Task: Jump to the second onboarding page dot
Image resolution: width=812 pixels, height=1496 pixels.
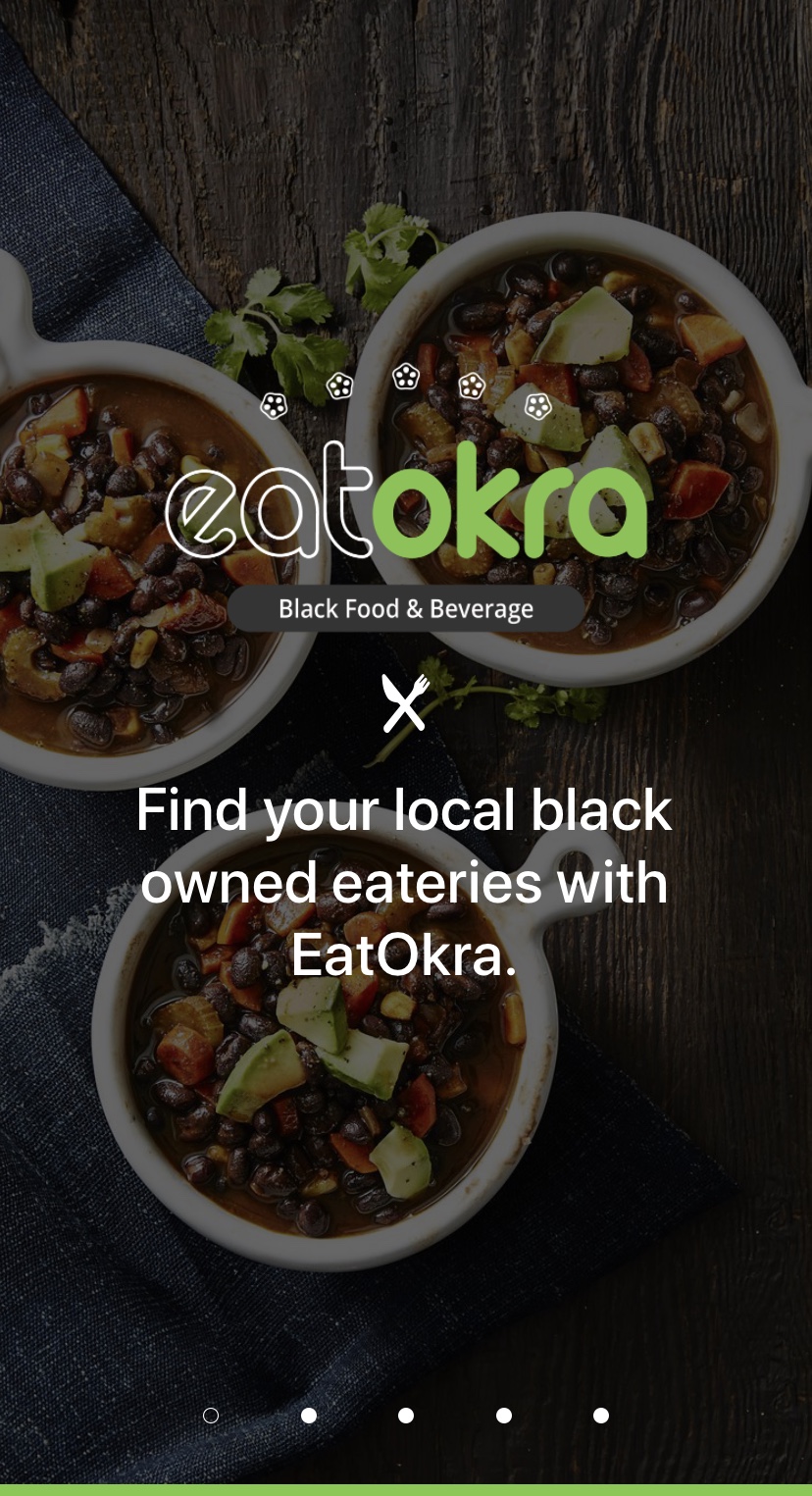Action: pyautogui.click(x=308, y=1415)
